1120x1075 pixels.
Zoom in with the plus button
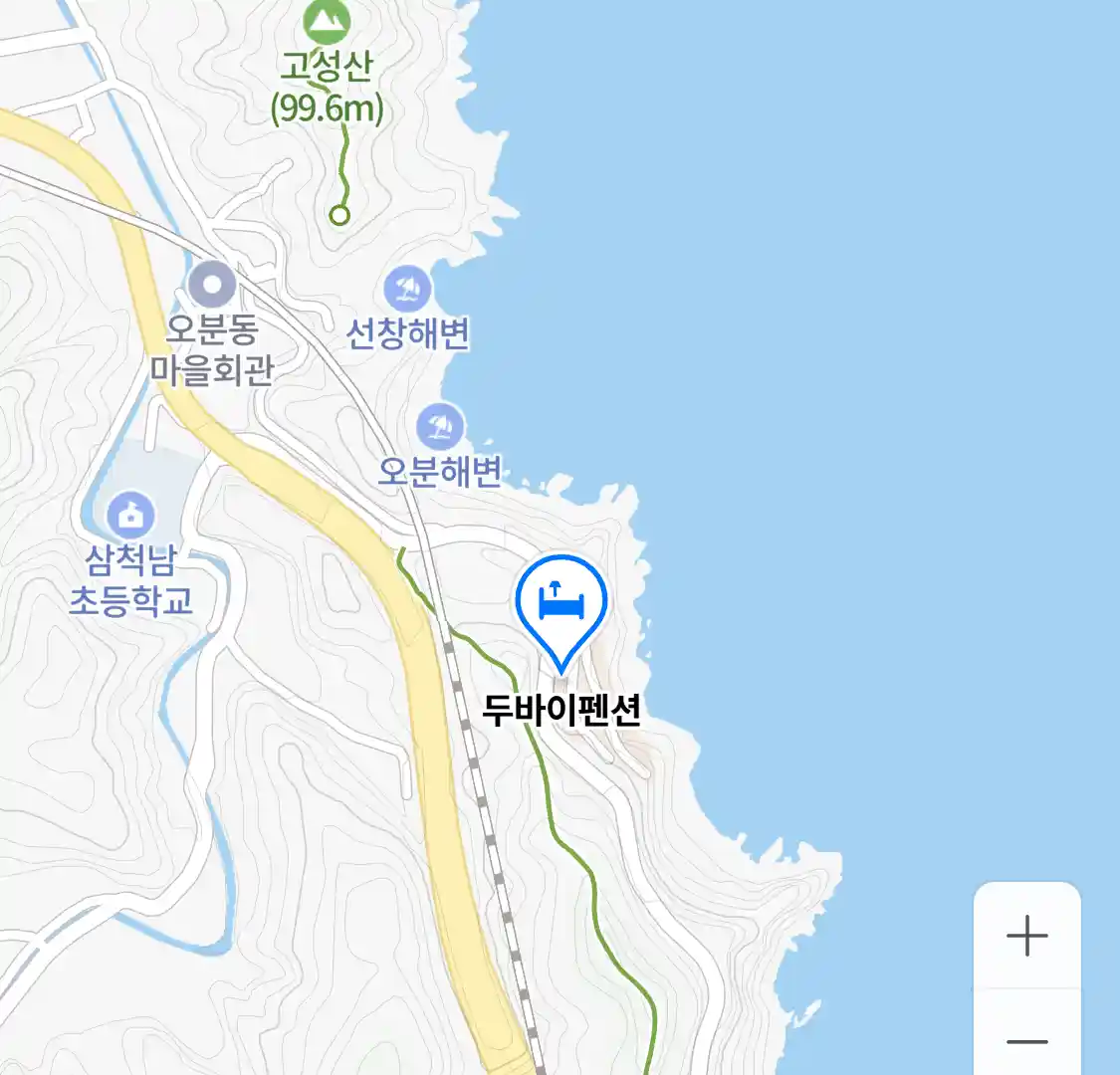1026,937
